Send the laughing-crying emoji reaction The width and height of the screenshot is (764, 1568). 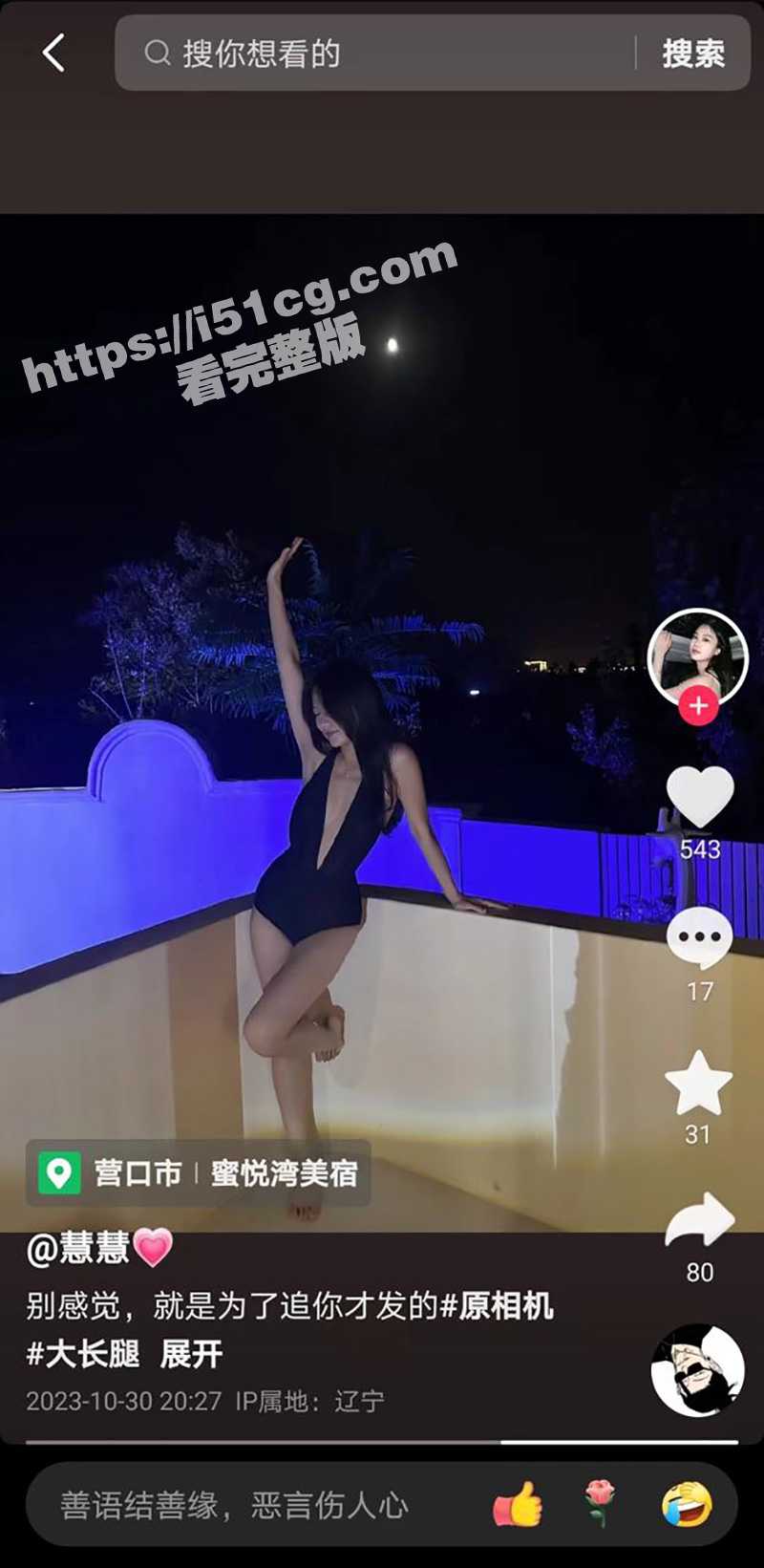click(687, 1505)
